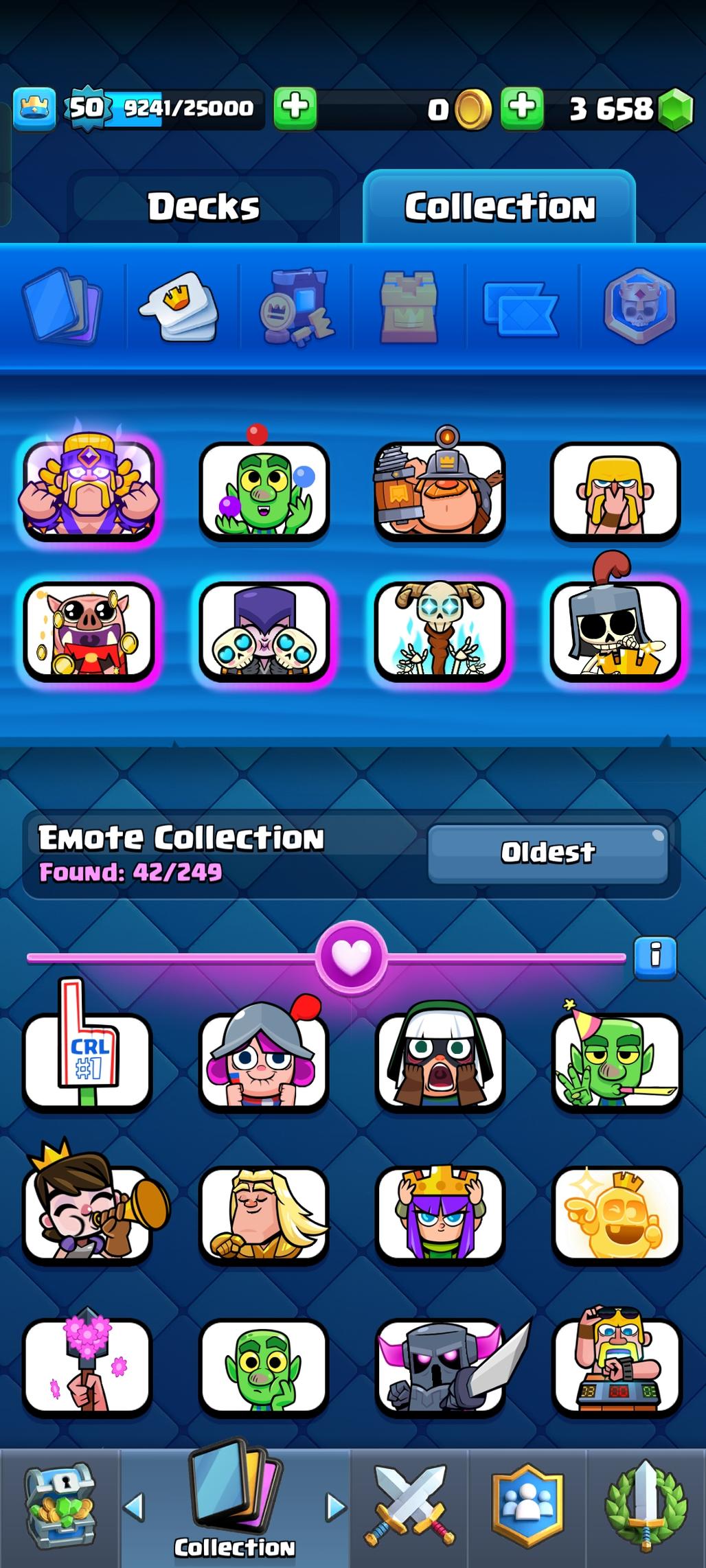Screen dimensions: 706x1568
Task: Open the clan social tab
Action: point(527,1505)
